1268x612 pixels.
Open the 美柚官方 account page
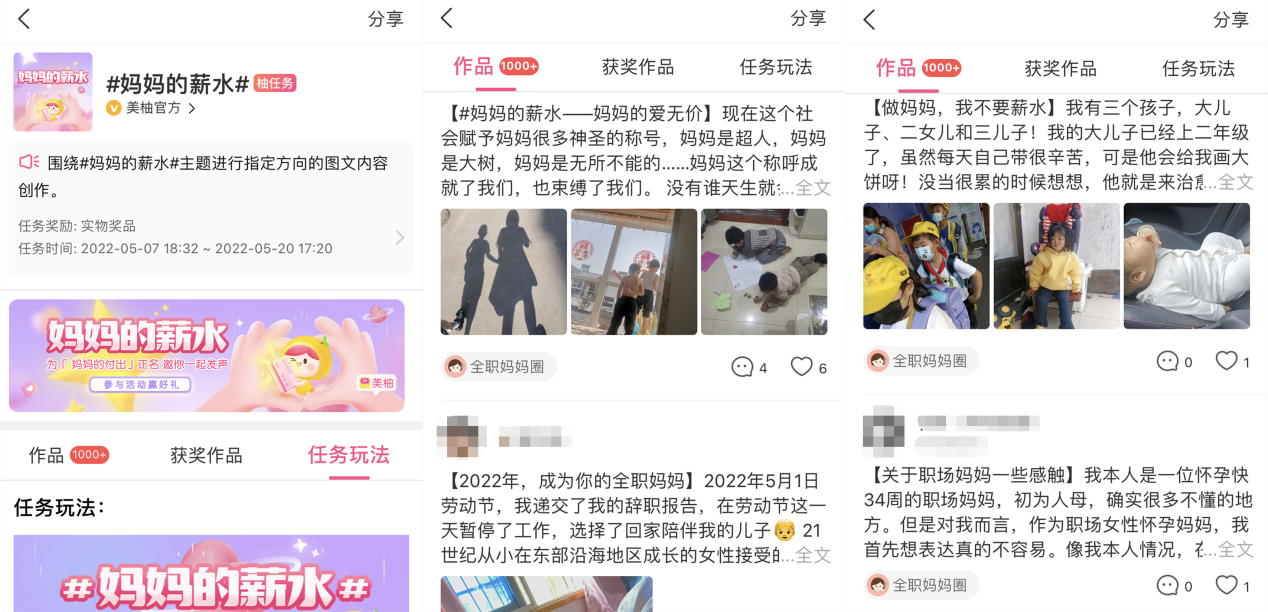pyautogui.click(x=152, y=108)
